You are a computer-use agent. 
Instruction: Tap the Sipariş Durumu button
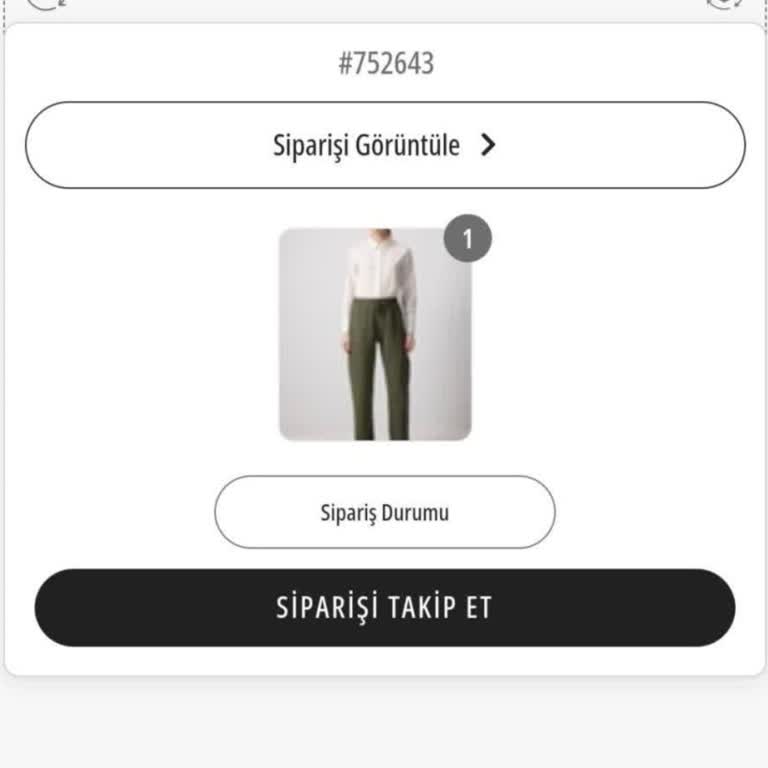[384, 512]
